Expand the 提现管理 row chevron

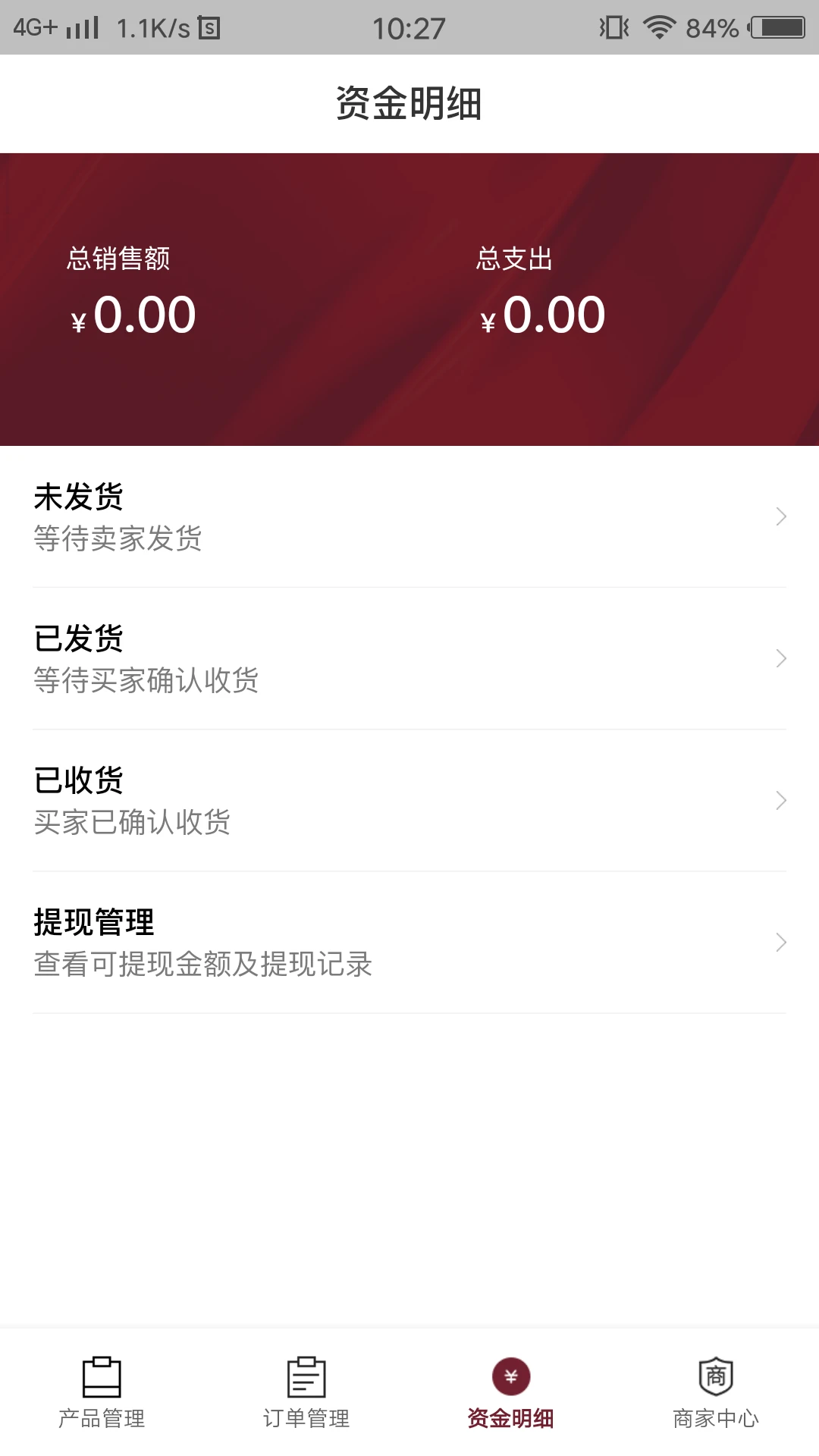782,942
